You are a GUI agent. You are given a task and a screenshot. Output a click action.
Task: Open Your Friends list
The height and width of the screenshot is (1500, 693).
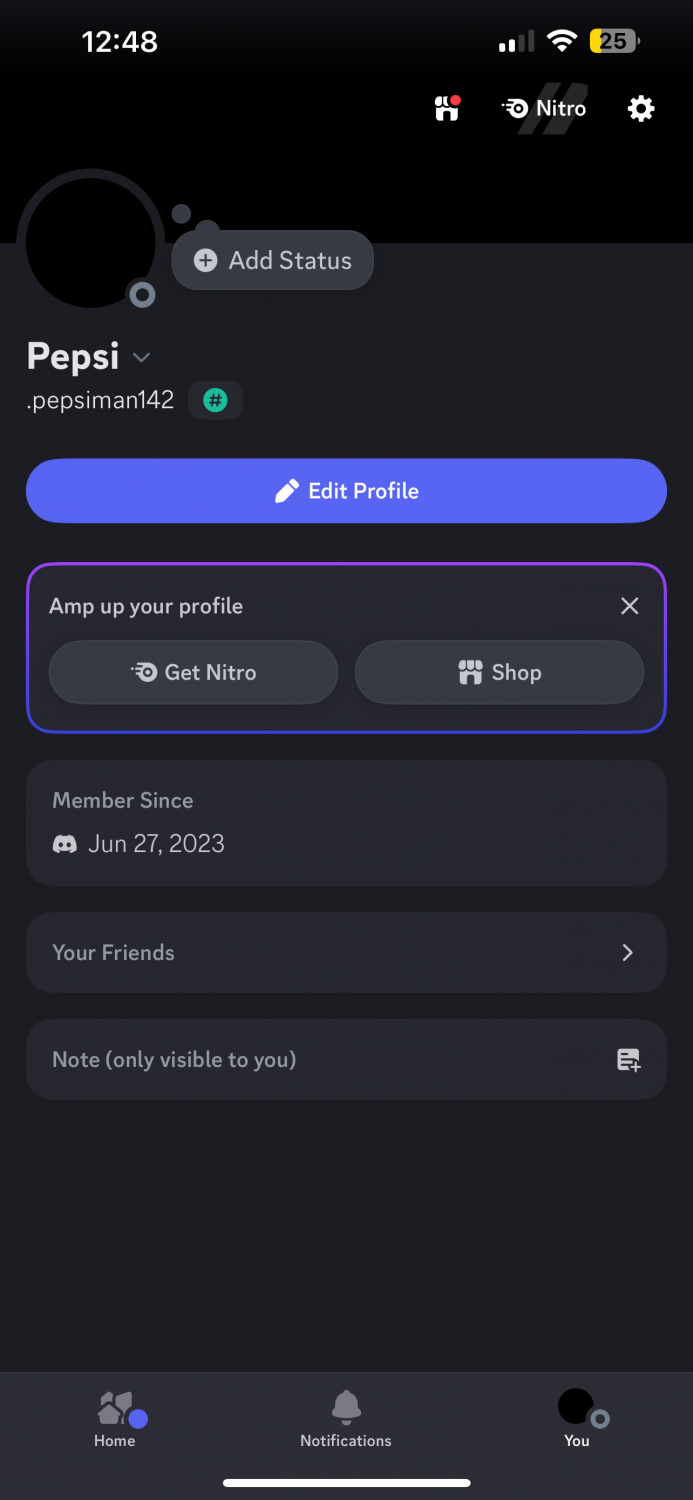tap(346, 952)
